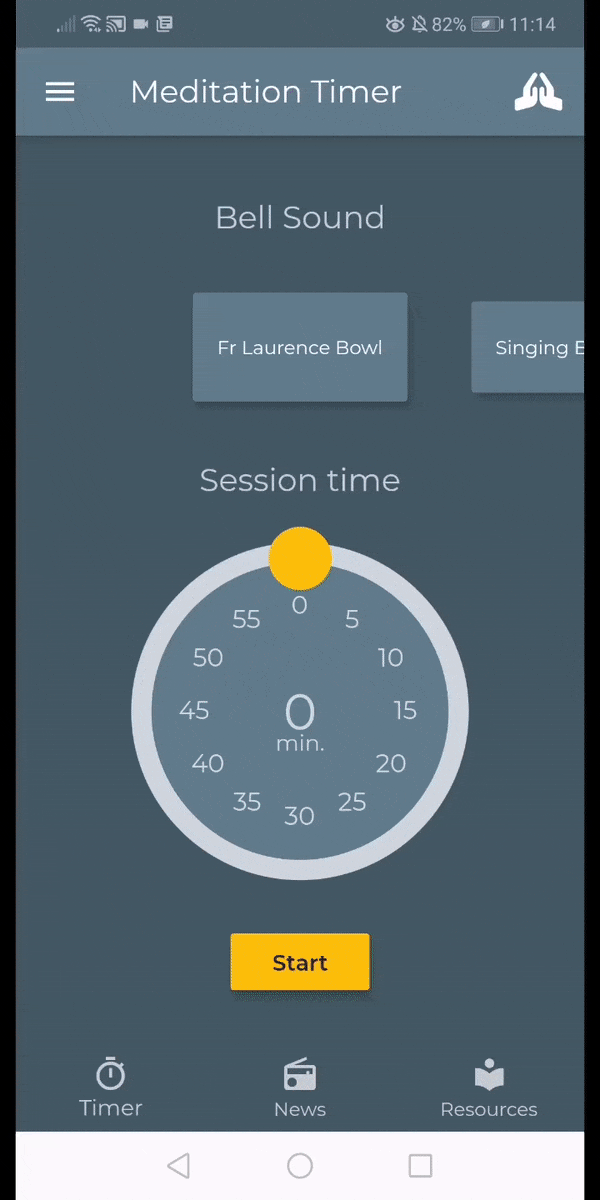Viewport: 600px width, 1200px height.
Task: Open the Resources tab
Action: point(489,1088)
